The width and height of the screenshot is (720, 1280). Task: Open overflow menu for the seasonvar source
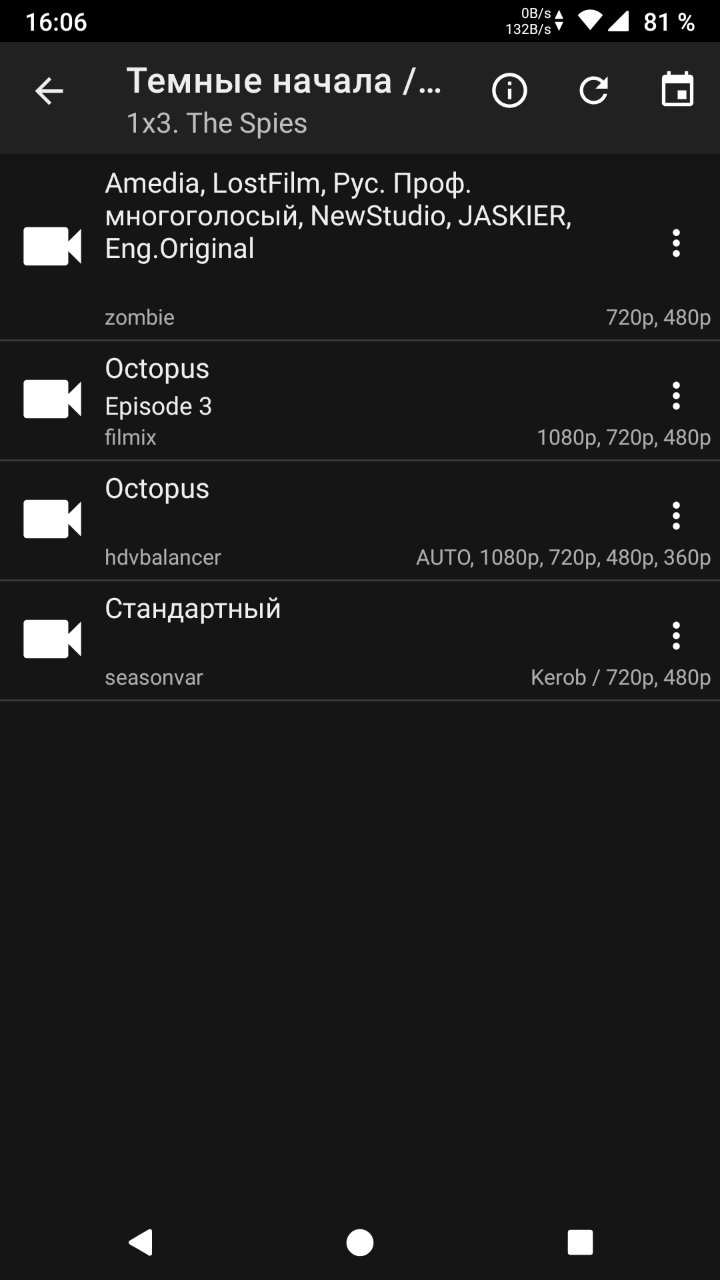[x=676, y=636]
